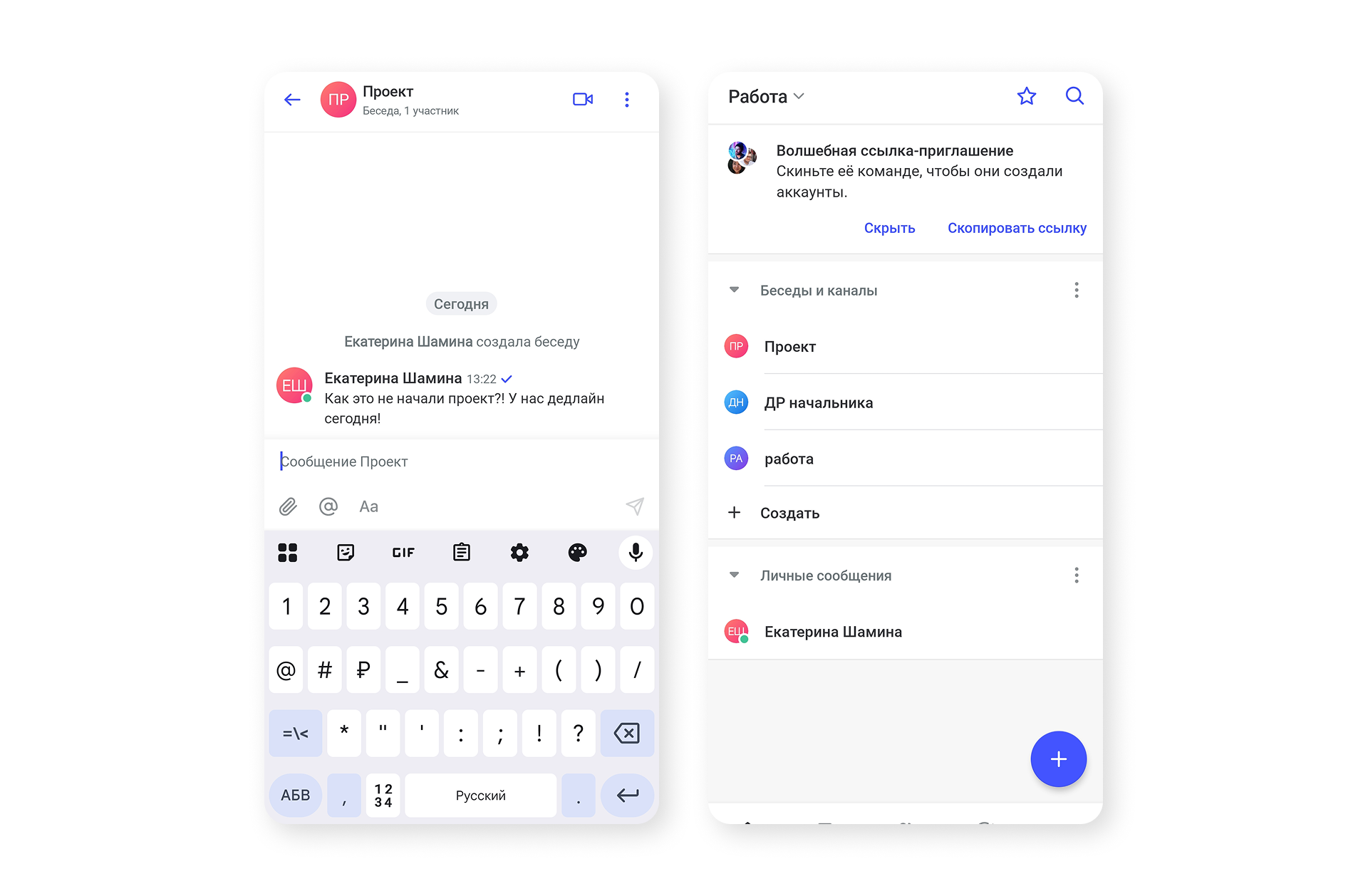This screenshot has height=896, width=1368.
Task: Mention someone with the @ icon
Action: 328,506
